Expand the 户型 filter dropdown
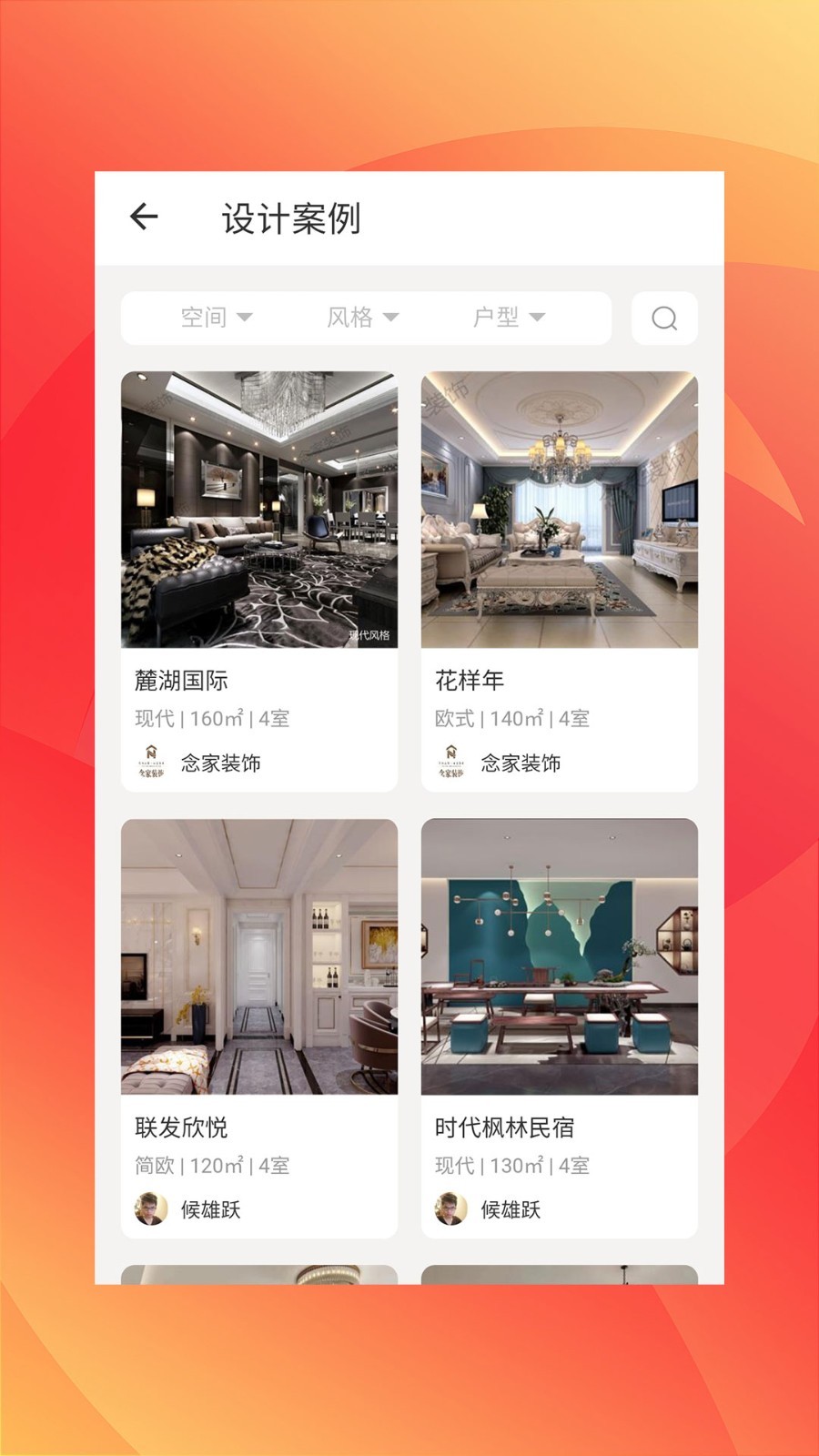 coord(508,318)
